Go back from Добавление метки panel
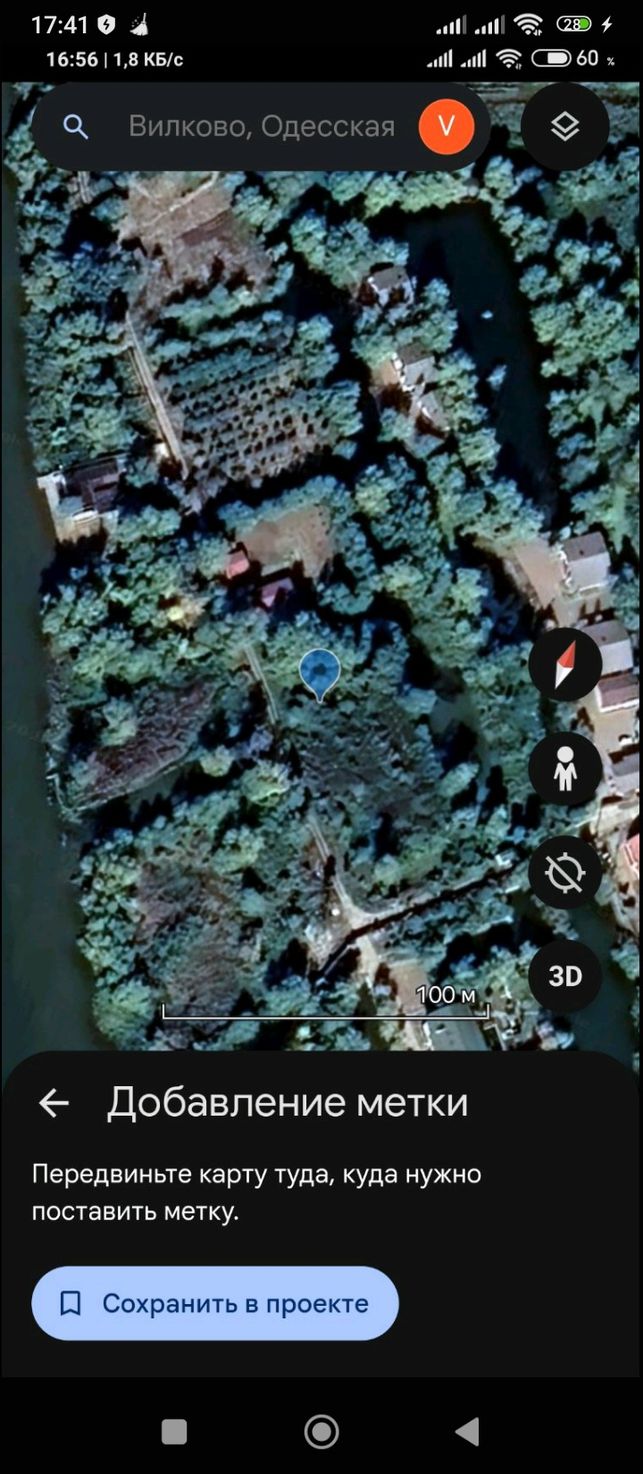 point(54,1103)
